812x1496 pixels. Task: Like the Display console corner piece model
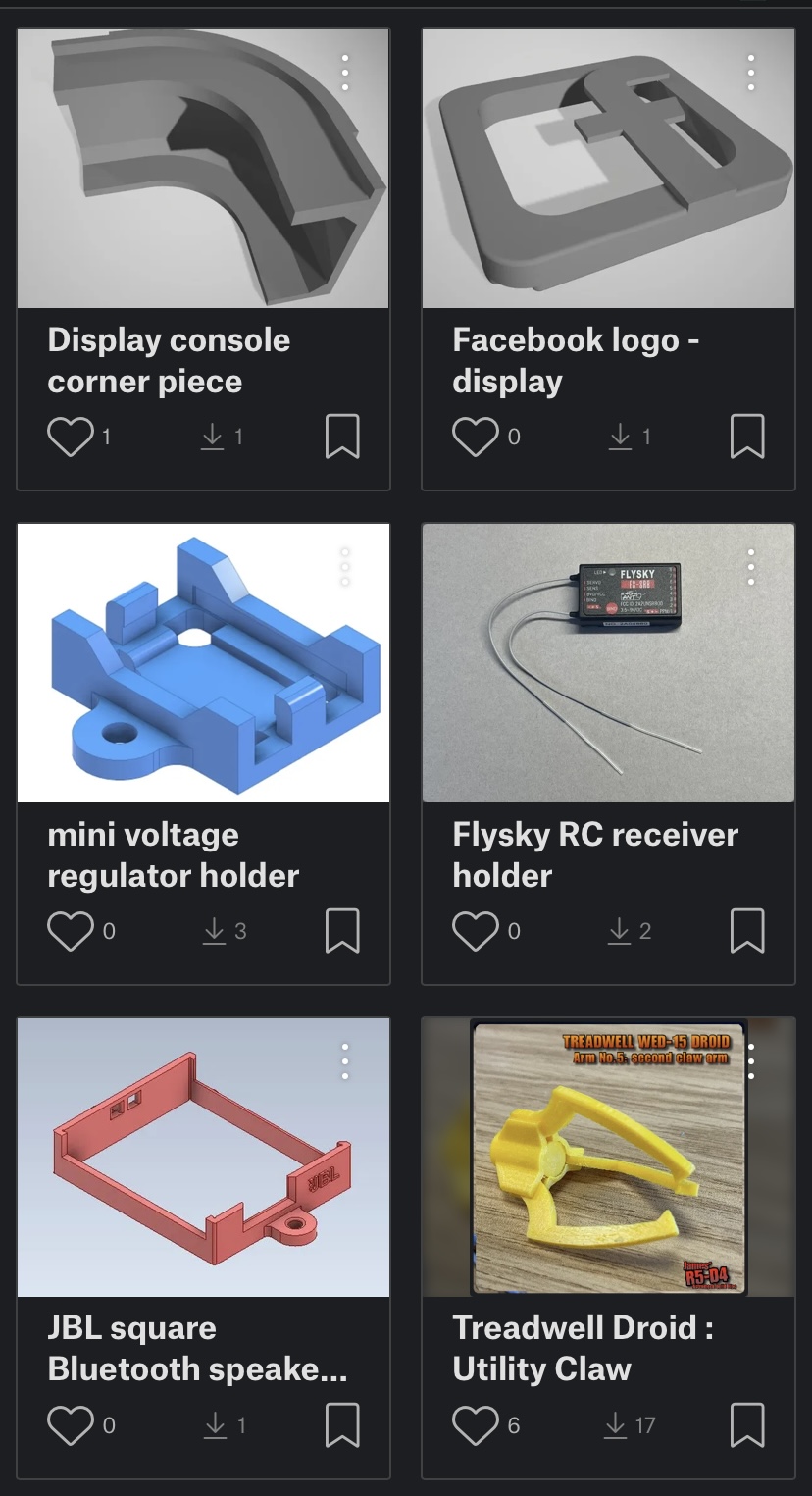click(x=70, y=437)
